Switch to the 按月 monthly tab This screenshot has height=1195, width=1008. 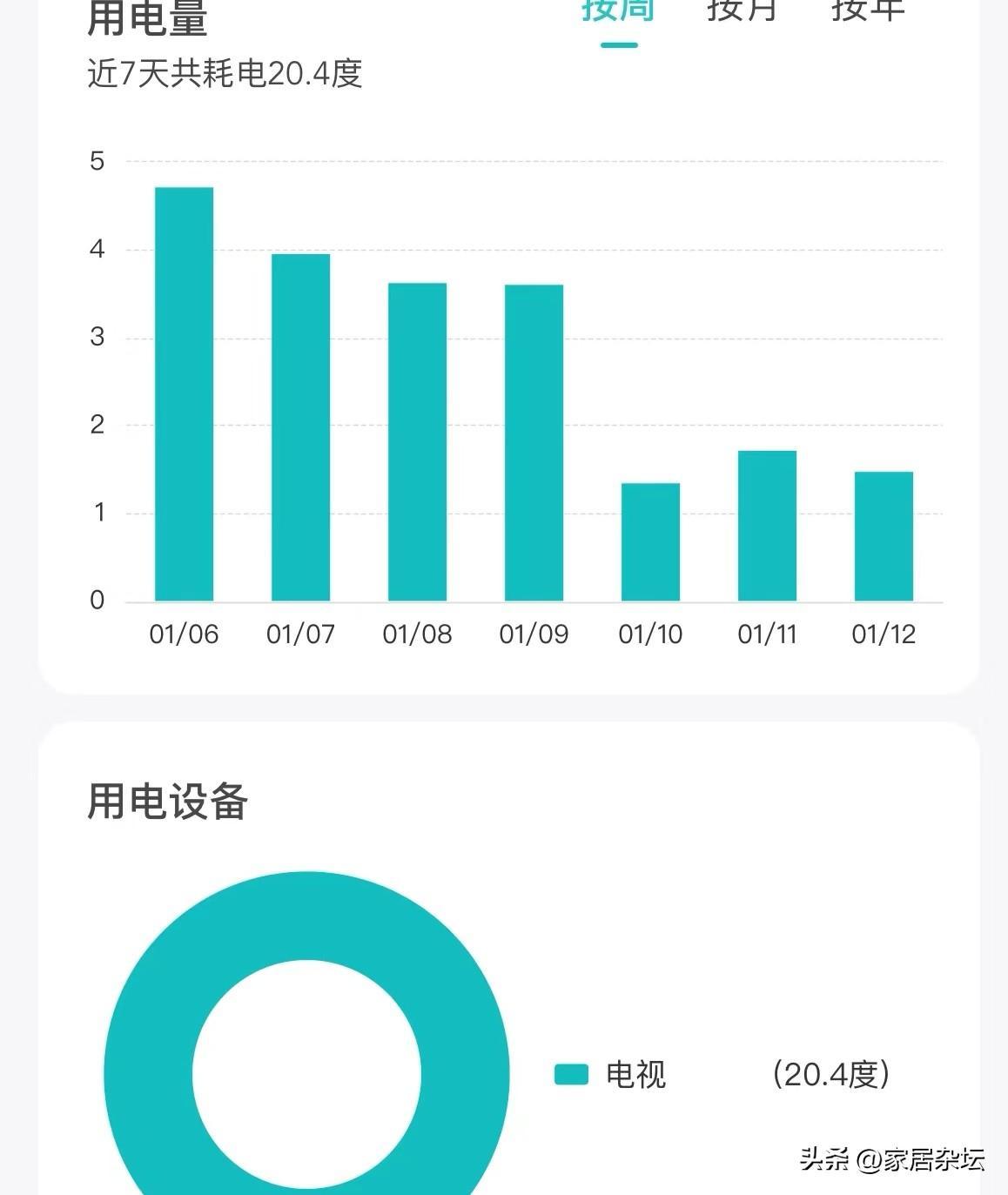(743, 10)
